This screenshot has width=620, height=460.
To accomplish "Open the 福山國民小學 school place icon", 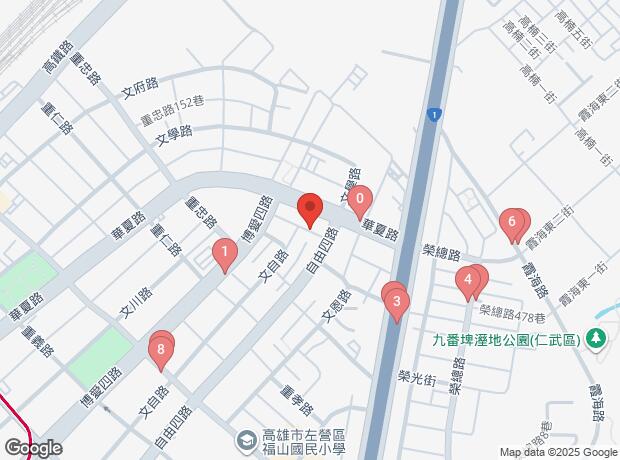I will (x=246, y=440).
